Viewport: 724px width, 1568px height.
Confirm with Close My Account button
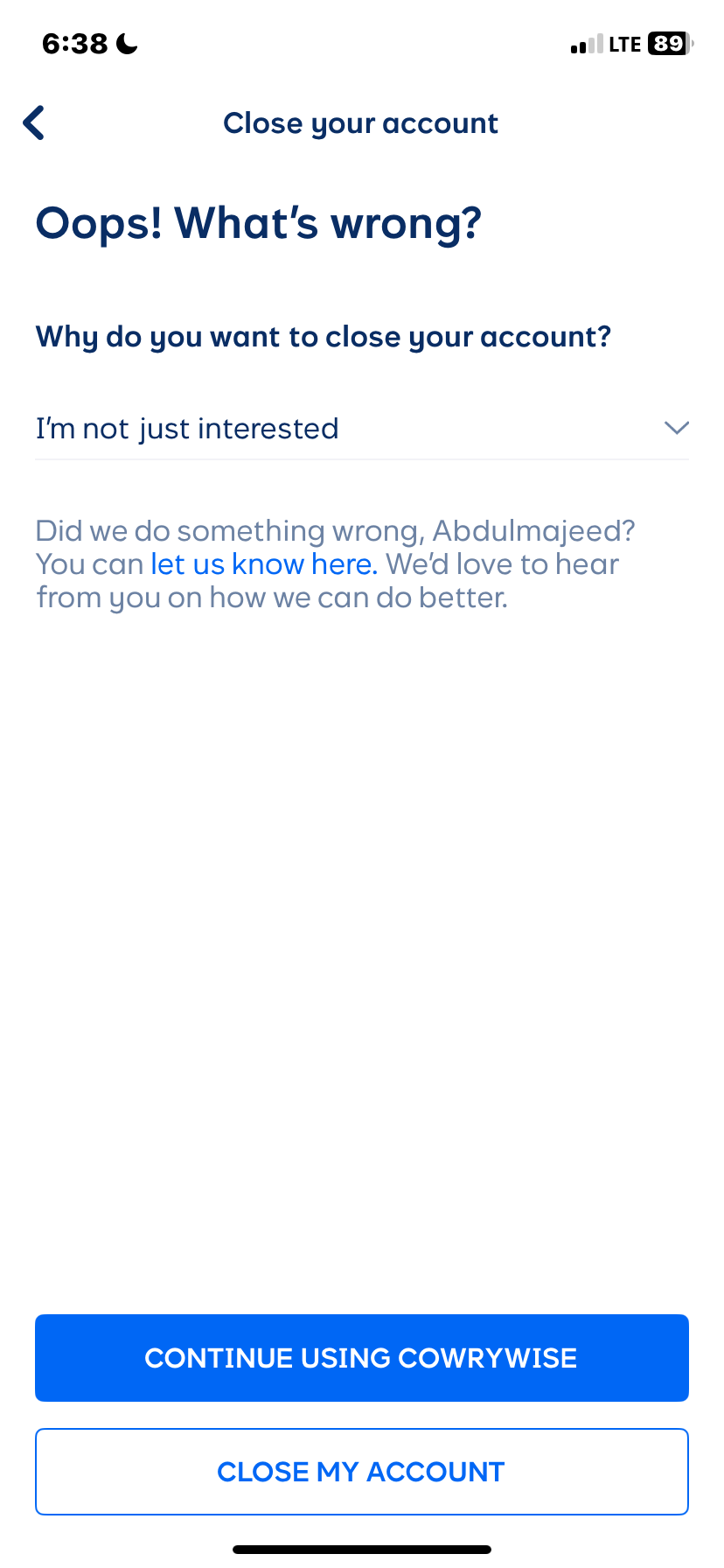pos(361,1472)
